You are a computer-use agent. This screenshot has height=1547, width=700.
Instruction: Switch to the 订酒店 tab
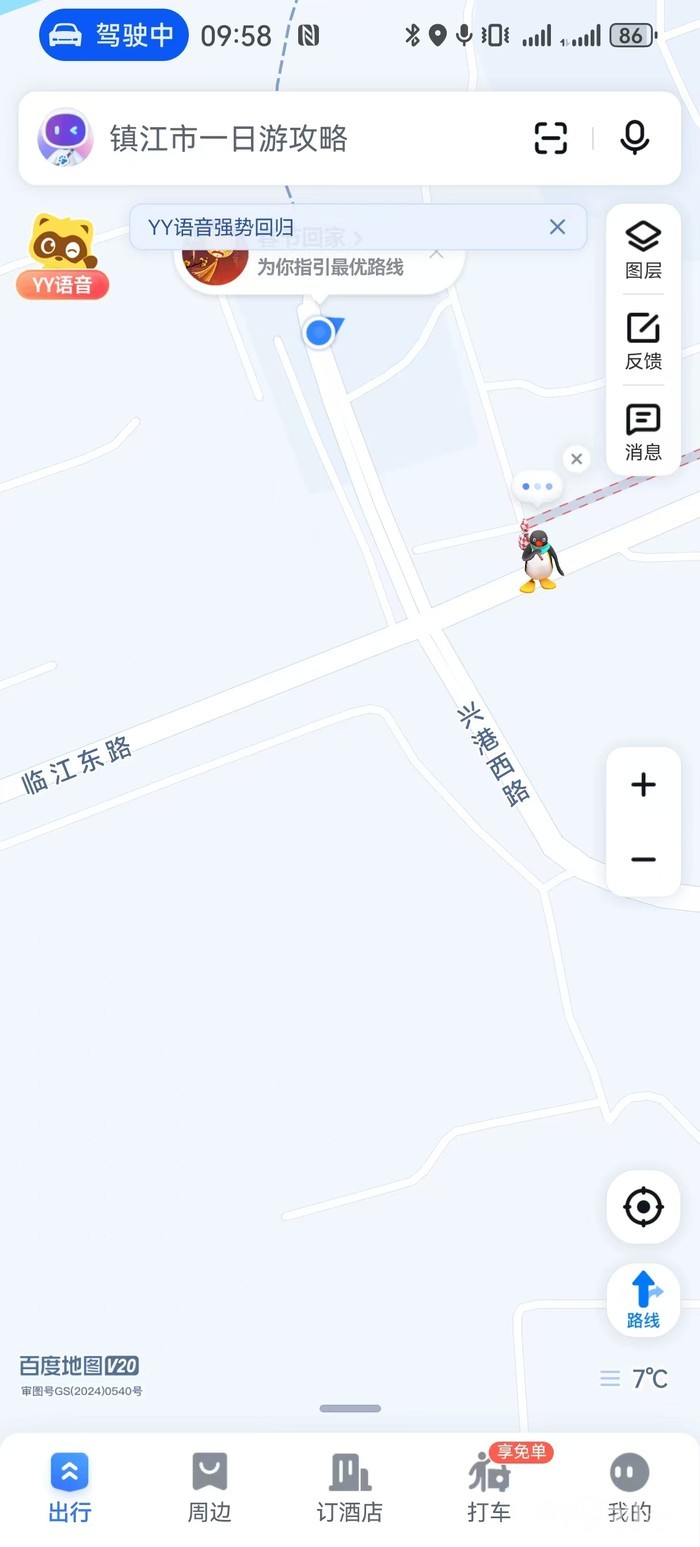click(x=349, y=1487)
